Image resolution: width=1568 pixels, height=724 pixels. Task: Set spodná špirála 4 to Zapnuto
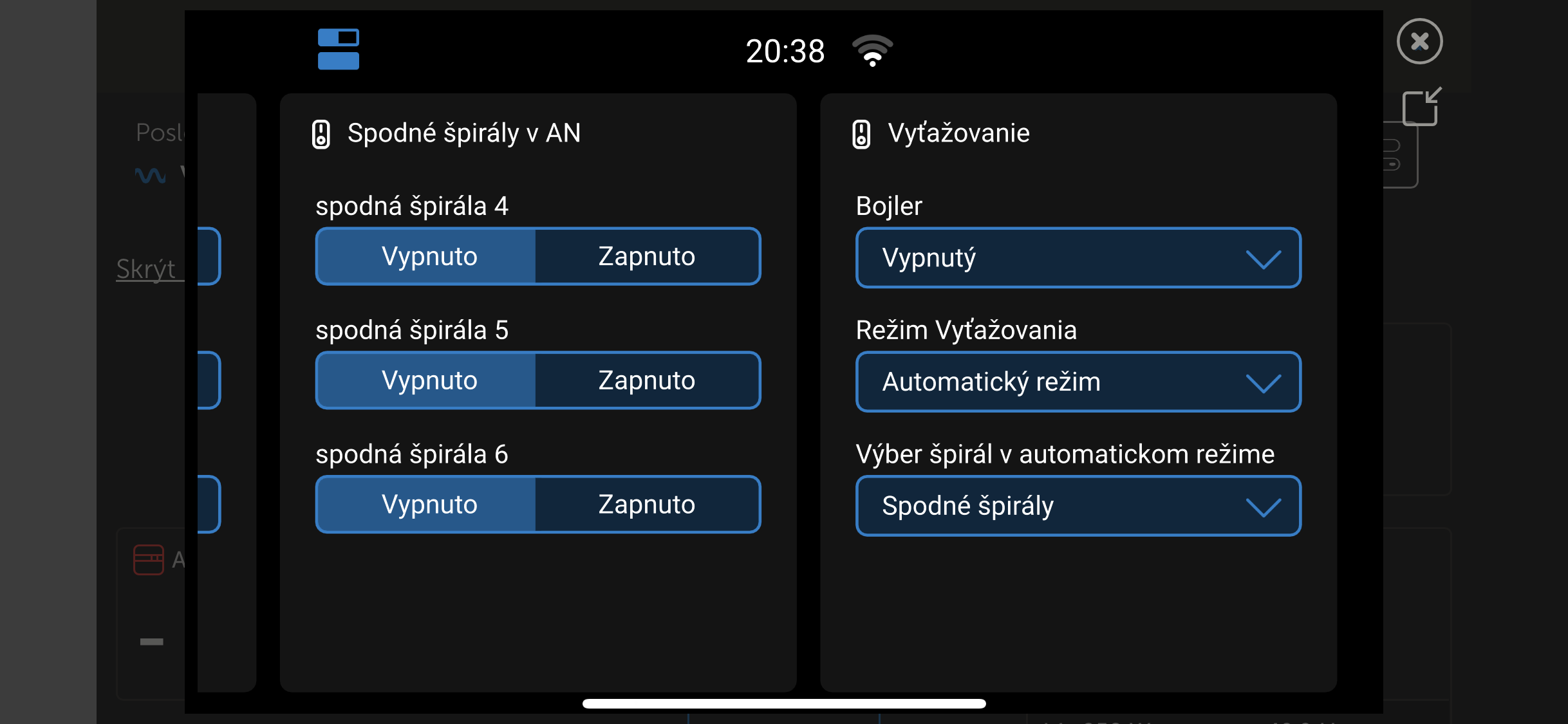coord(647,257)
